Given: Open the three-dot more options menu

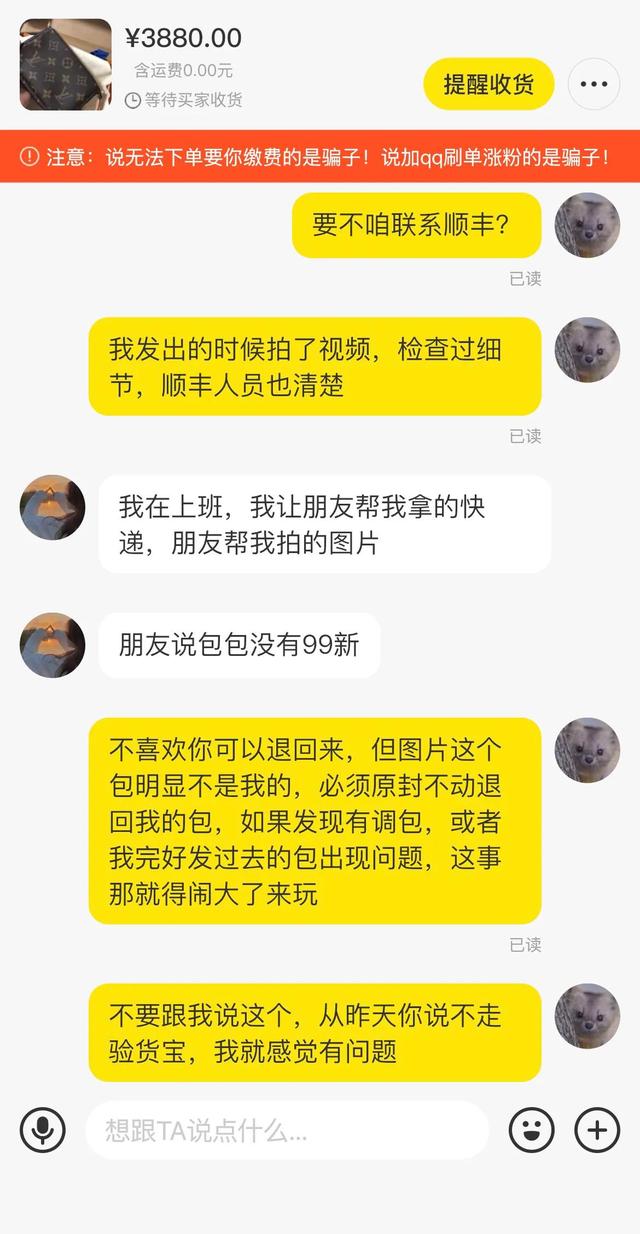Looking at the screenshot, I should [594, 84].
